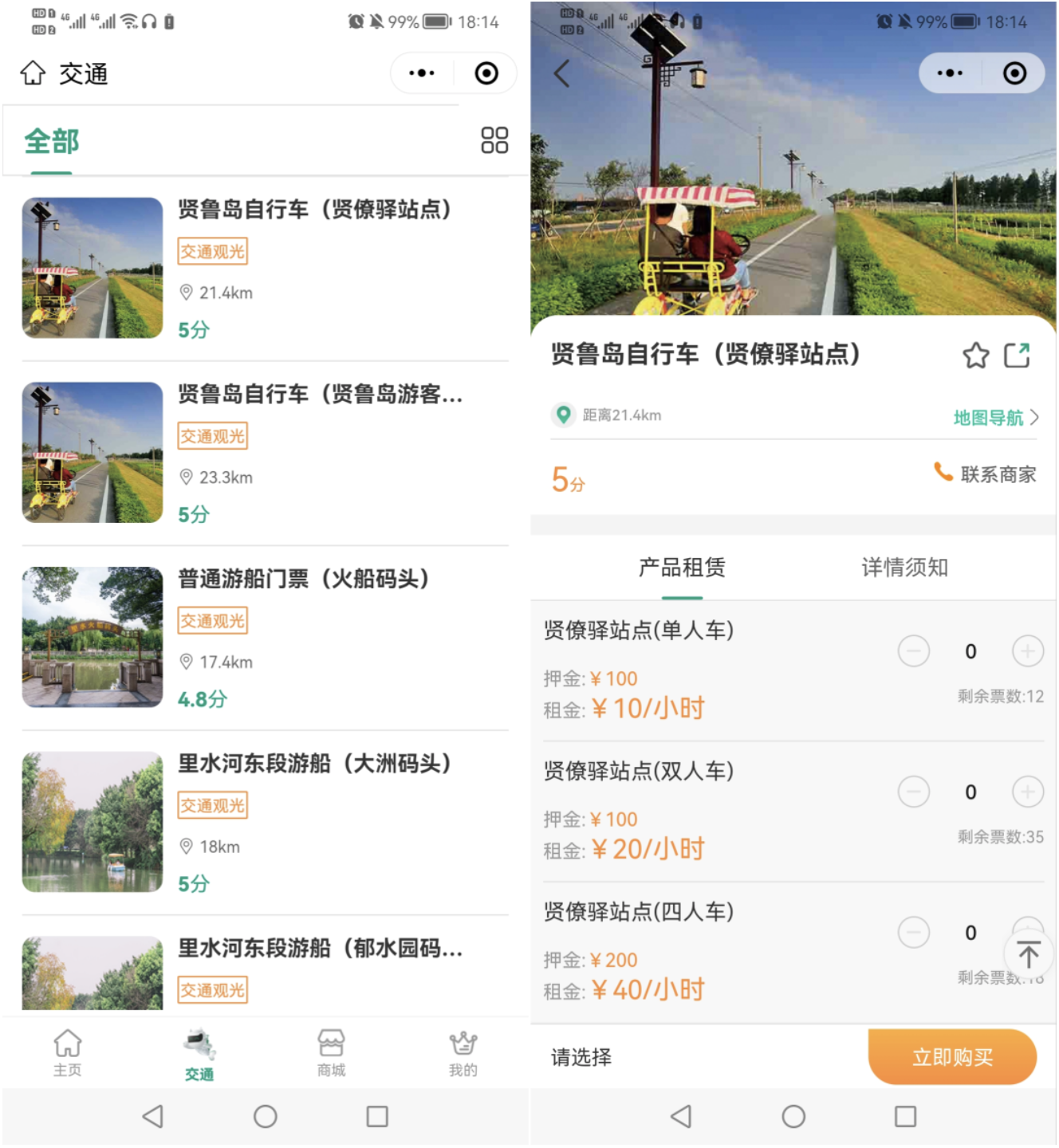Screen dimensions: 1059x1148
Task: Jump back to top with the arrow button
Action: tap(1028, 953)
